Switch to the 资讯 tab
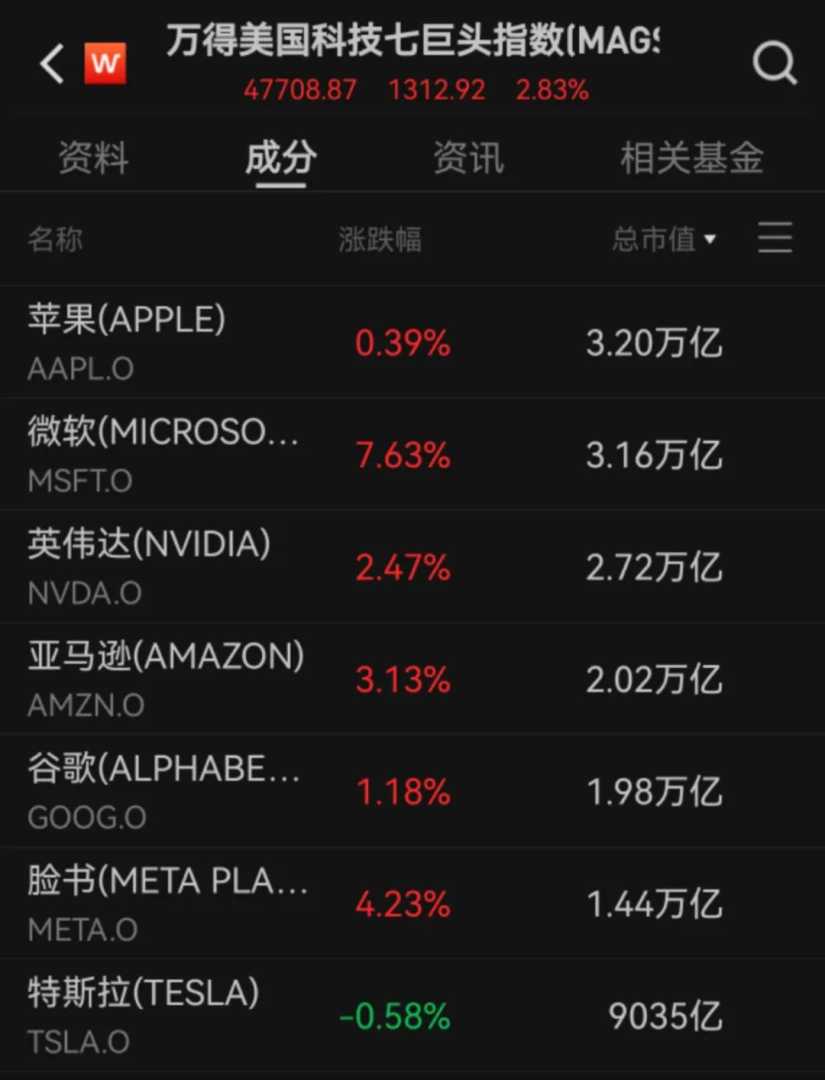The width and height of the screenshot is (825, 1080). (468, 158)
